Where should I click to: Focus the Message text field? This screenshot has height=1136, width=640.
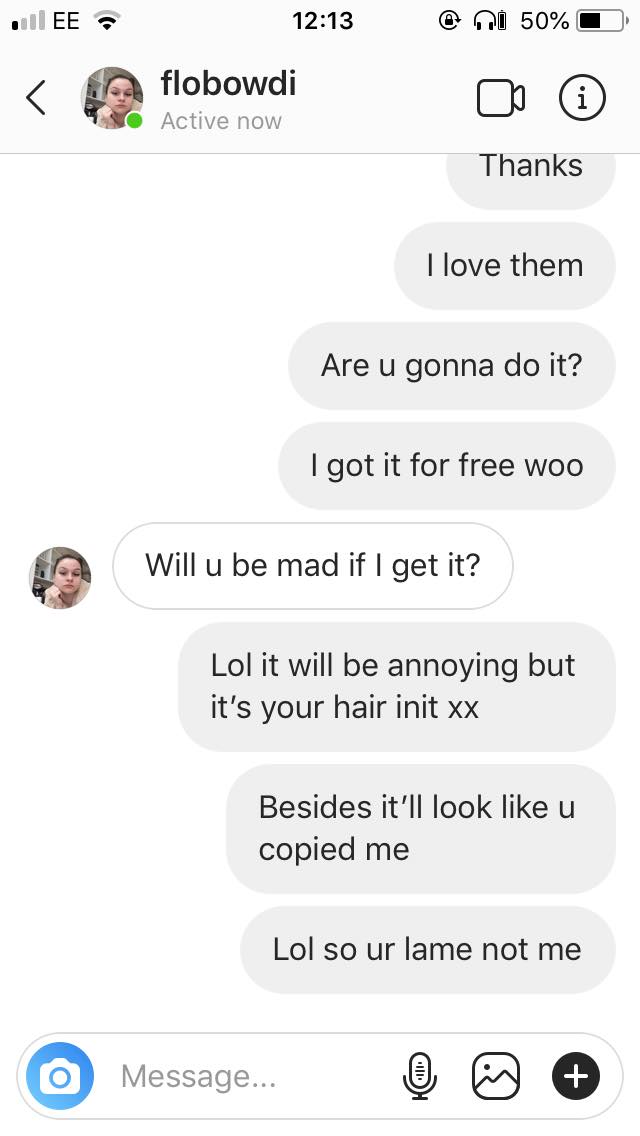tap(250, 1077)
